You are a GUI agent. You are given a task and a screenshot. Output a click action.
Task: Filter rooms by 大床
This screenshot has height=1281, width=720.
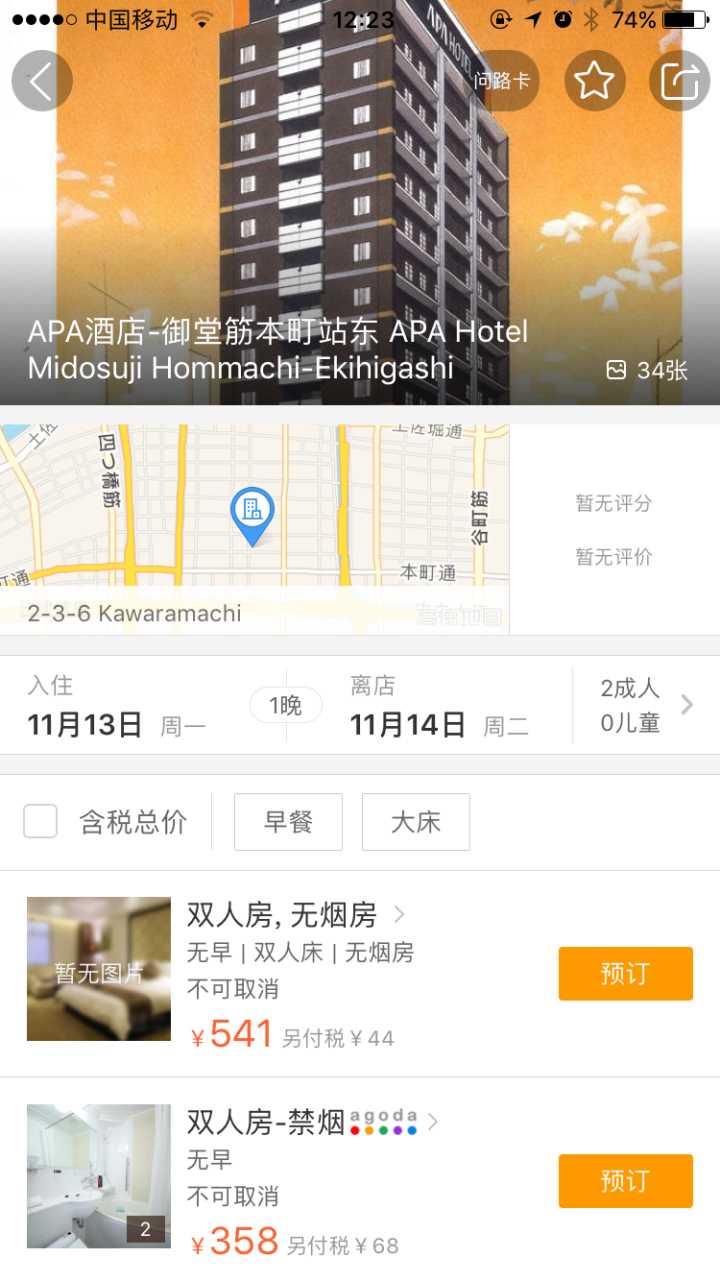pyautogui.click(x=415, y=822)
